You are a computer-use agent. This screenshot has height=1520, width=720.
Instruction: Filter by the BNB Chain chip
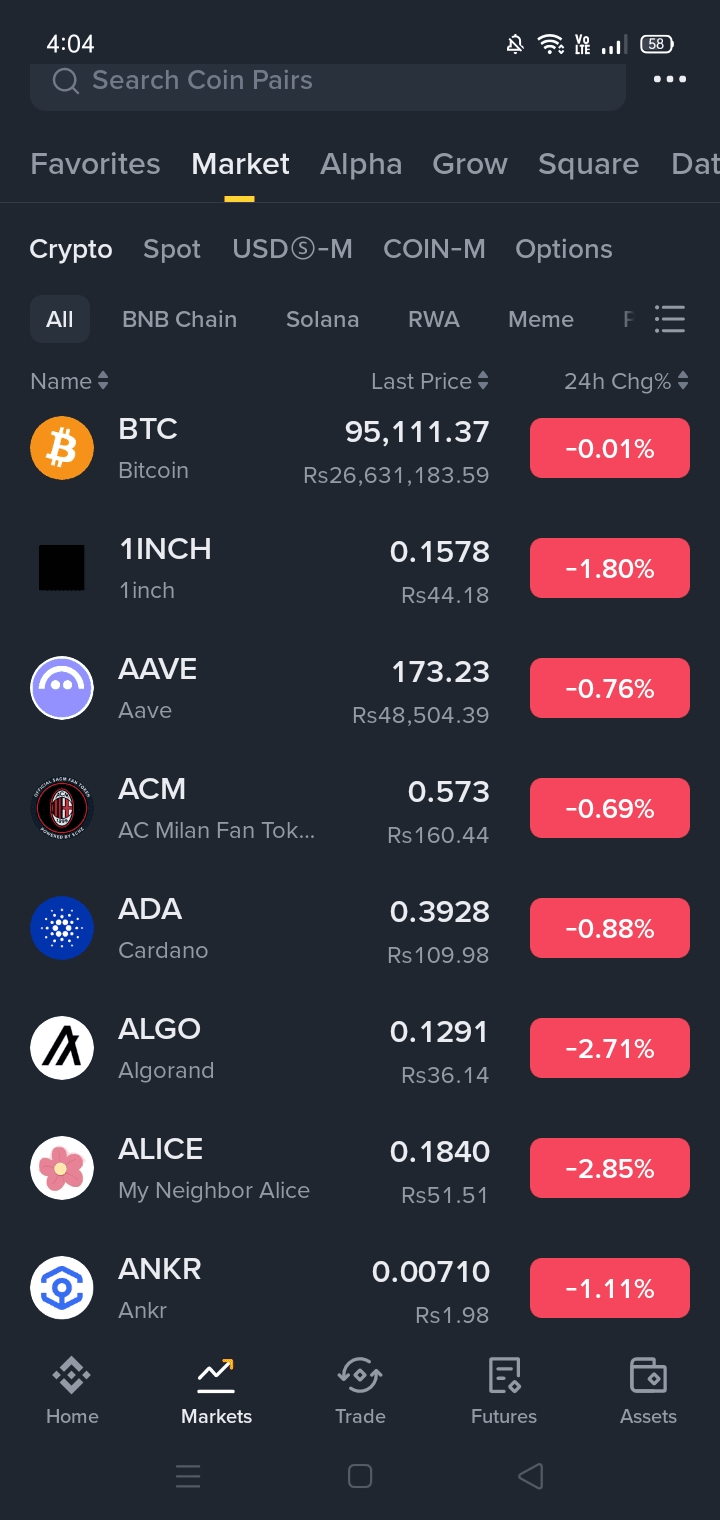click(180, 319)
